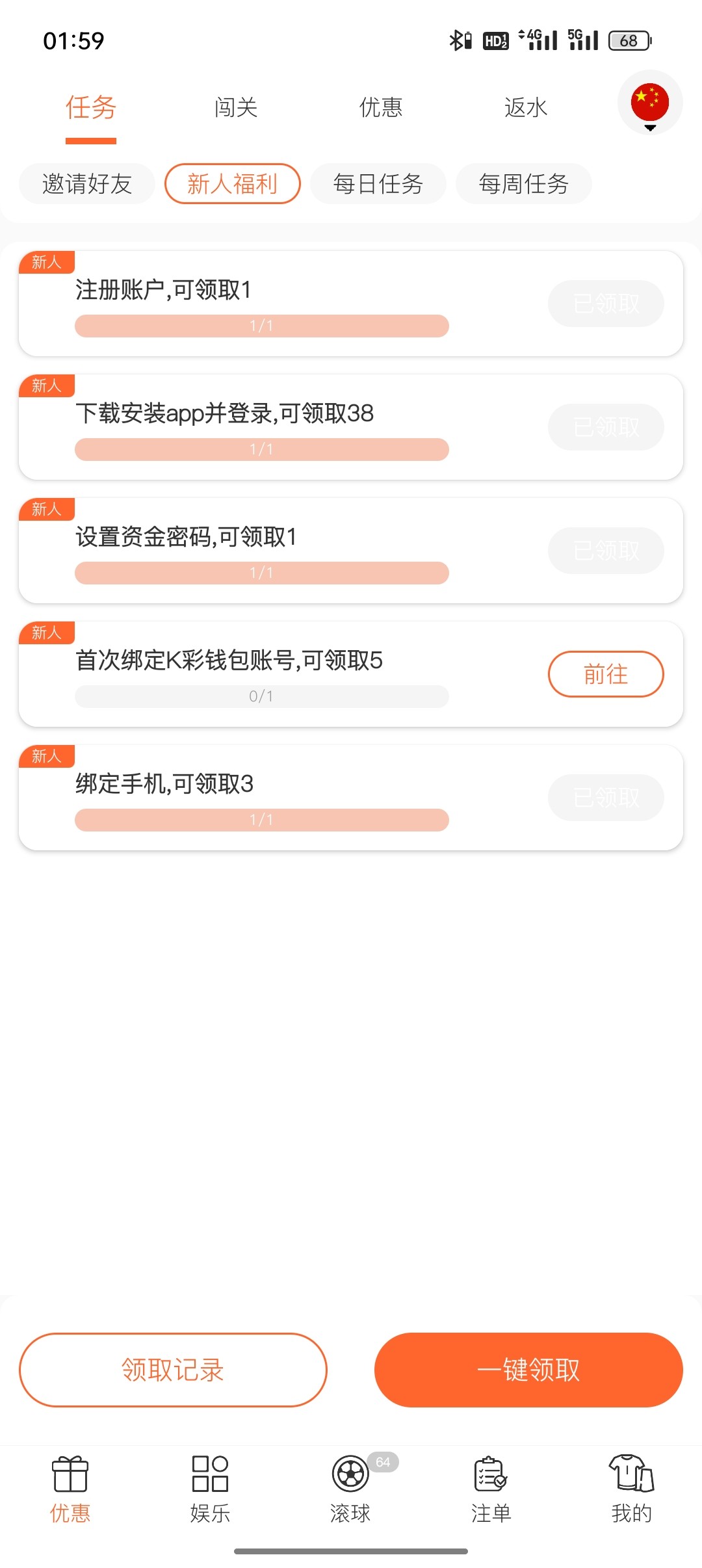The height and width of the screenshot is (1568, 702).
Task: Open 领取记录 claim history
Action: [x=172, y=1369]
